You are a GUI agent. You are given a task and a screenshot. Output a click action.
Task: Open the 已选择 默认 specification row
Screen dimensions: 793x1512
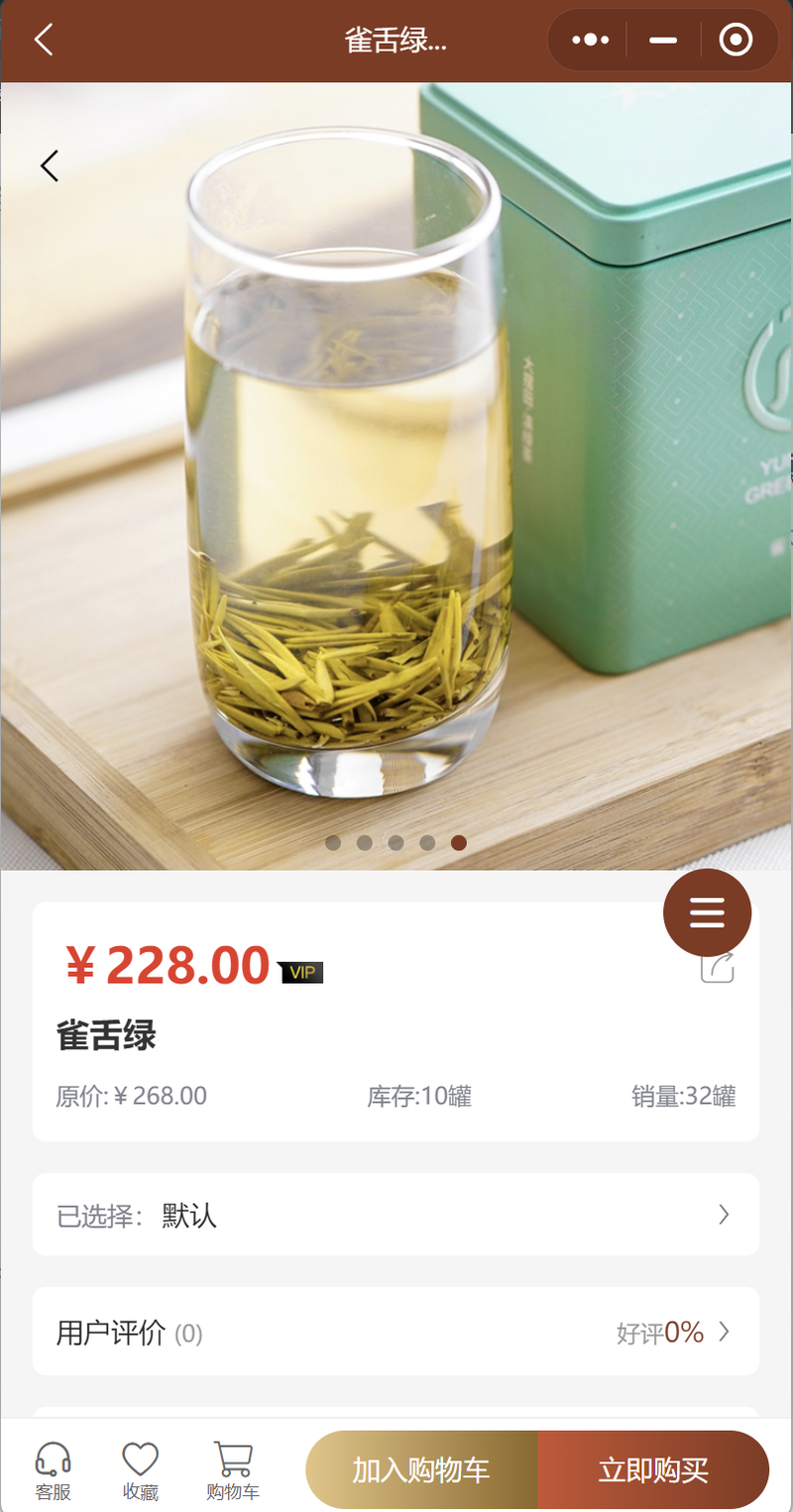(x=396, y=1215)
